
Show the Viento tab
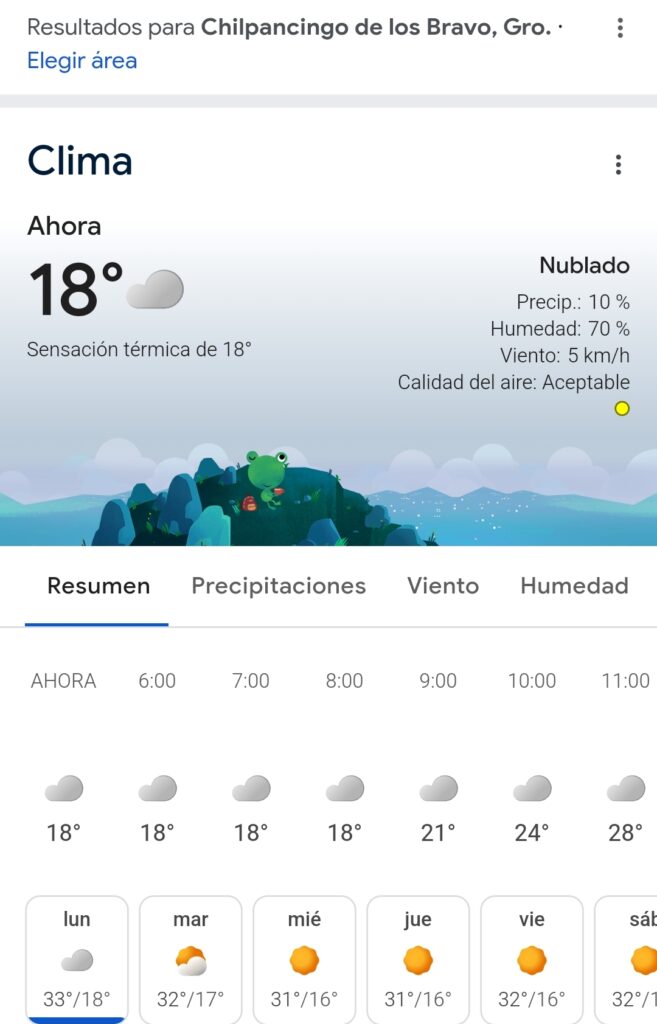[442, 586]
